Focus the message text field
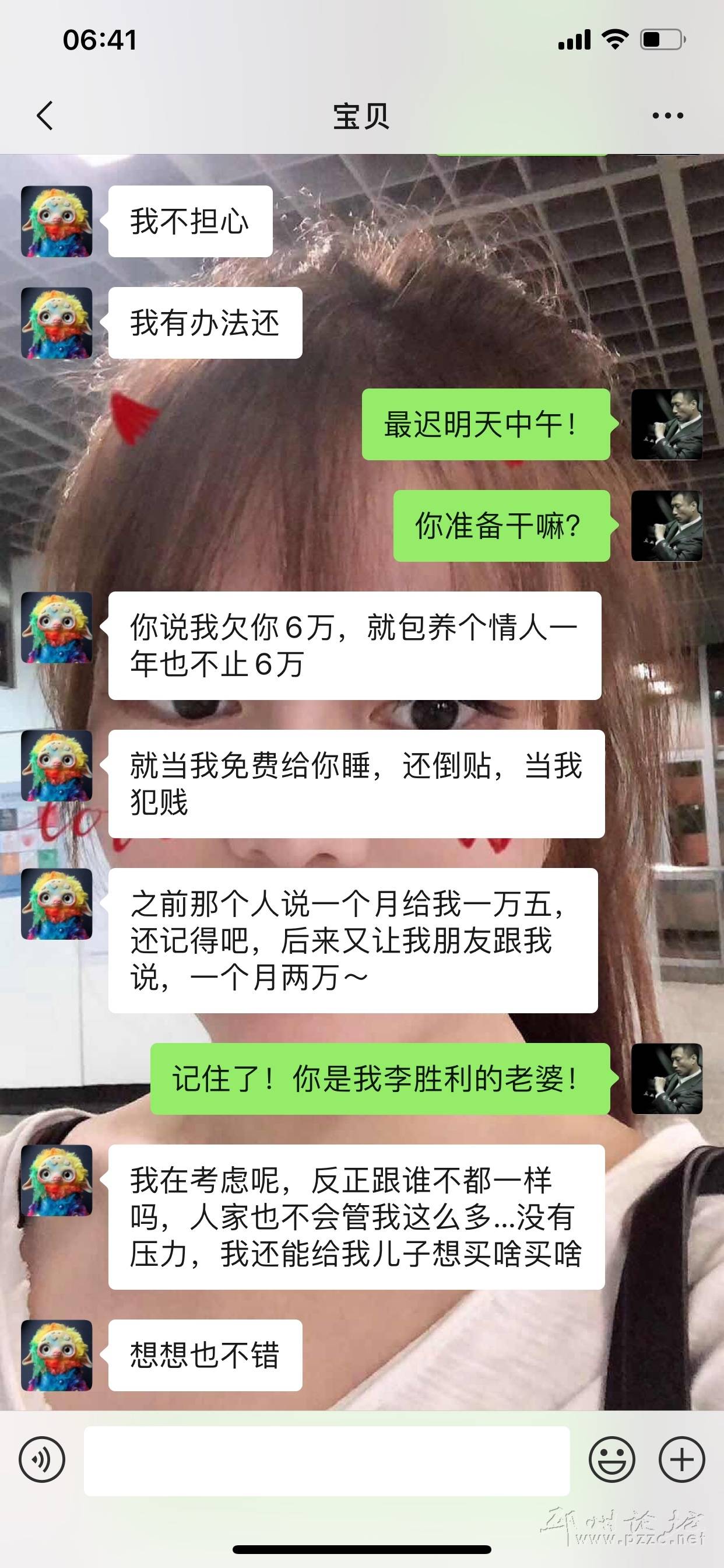724x1568 pixels. point(326,1460)
